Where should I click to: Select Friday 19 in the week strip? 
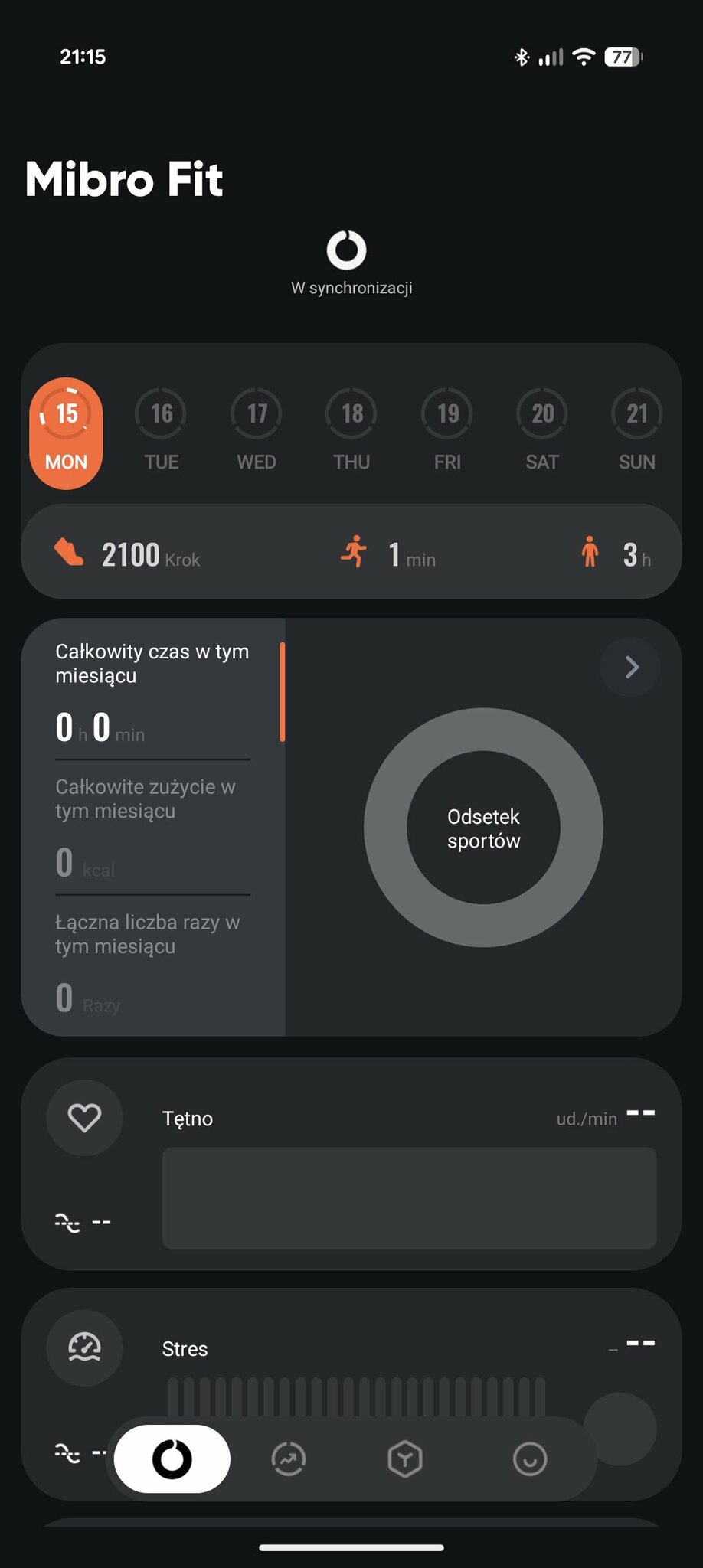pyautogui.click(x=447, y=431)
